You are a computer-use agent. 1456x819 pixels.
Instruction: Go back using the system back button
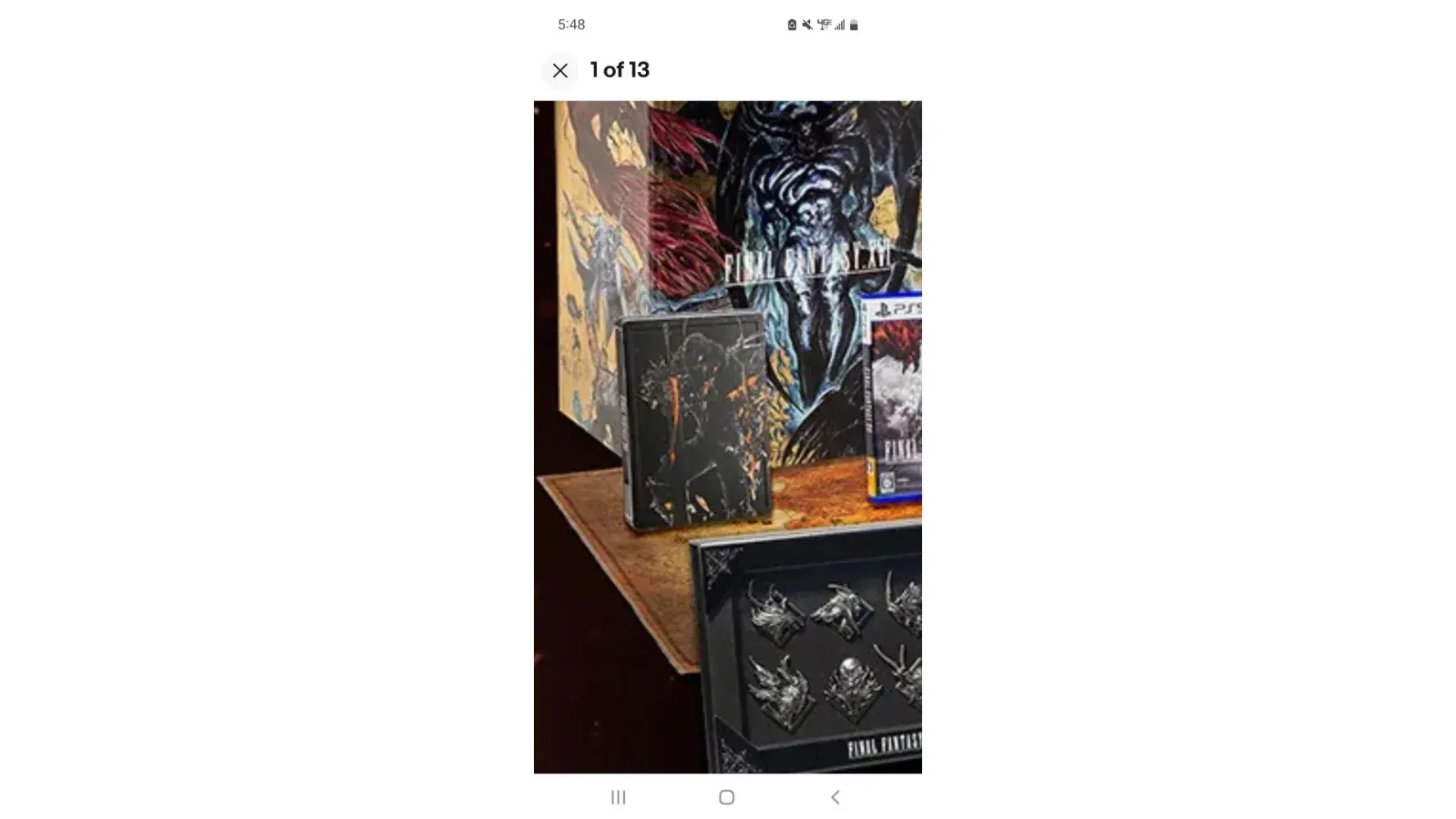(x=835, y=797)
